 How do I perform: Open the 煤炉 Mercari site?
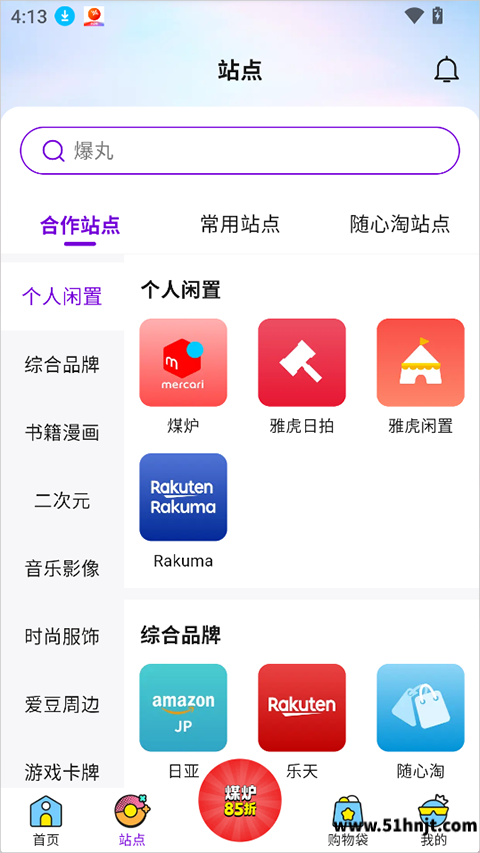click(x=183, y=376)
